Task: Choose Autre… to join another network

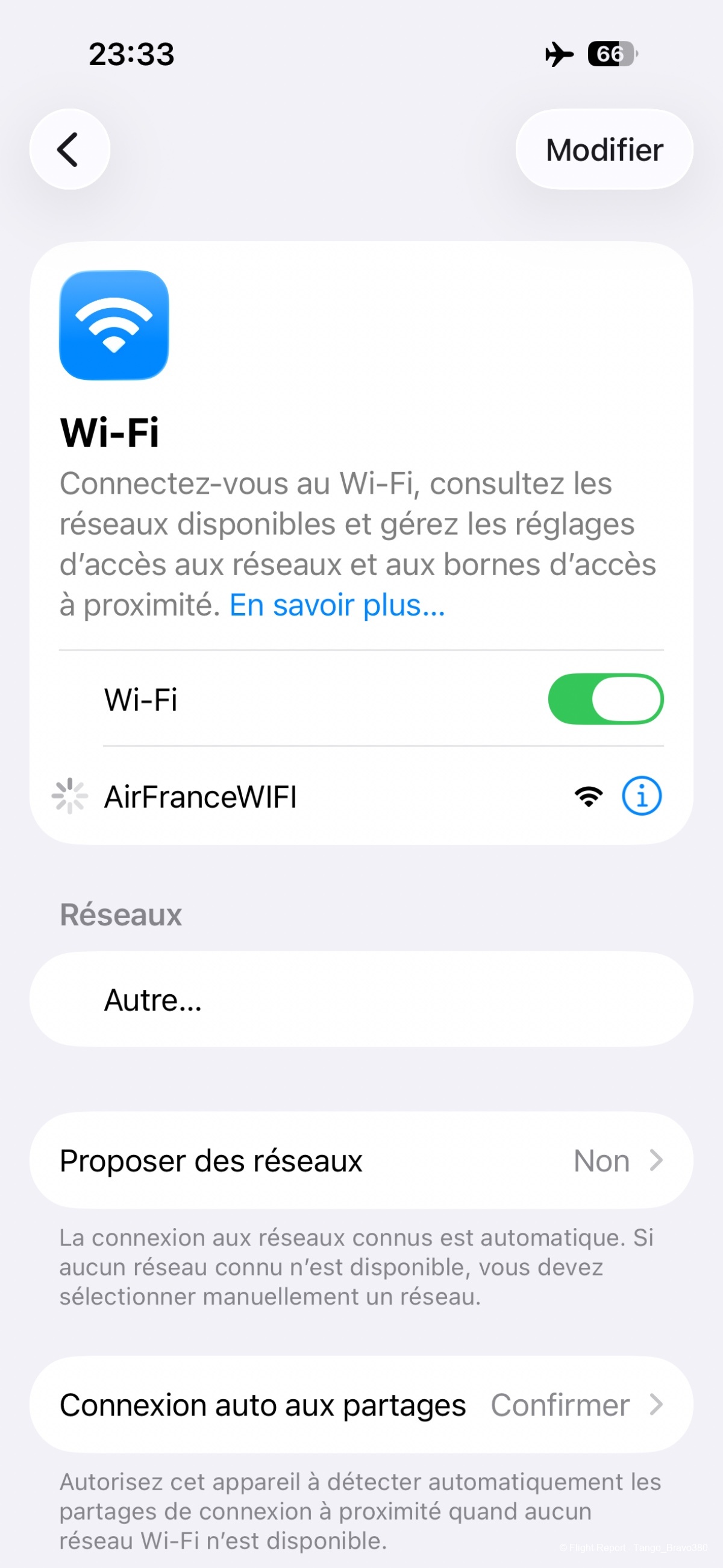Action: [x=360, y=1000]
